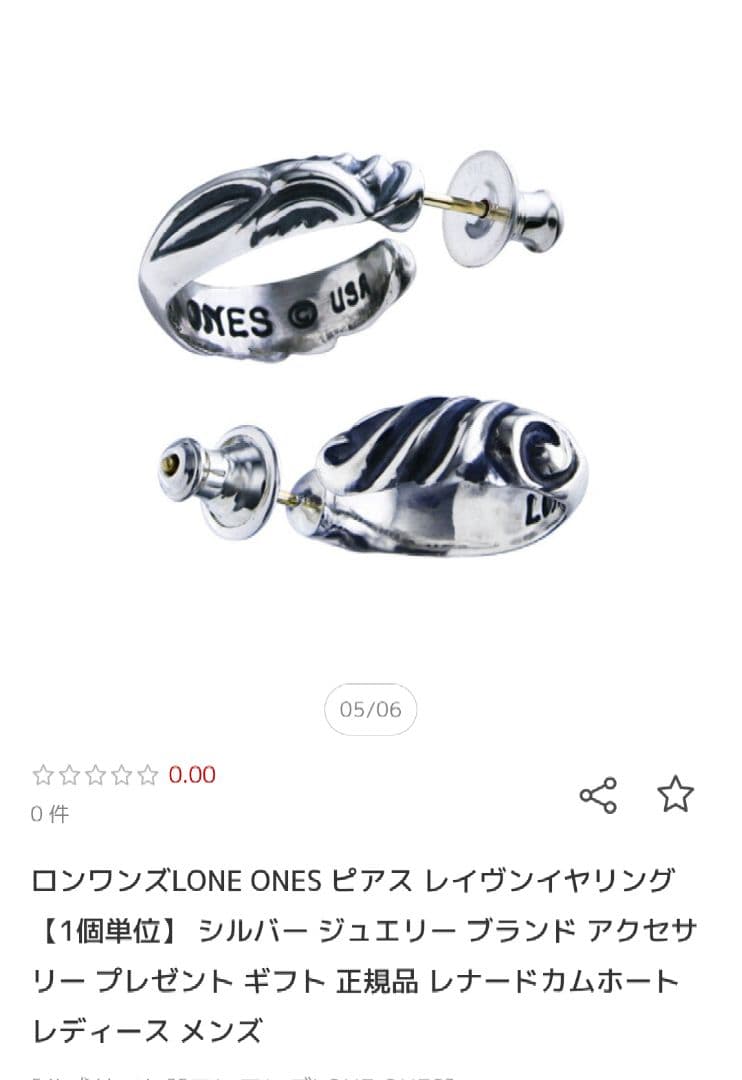Open the 0.00 rating score
Image resolution: width=742 pixels, height=1080 pixels.
point(195,772)
